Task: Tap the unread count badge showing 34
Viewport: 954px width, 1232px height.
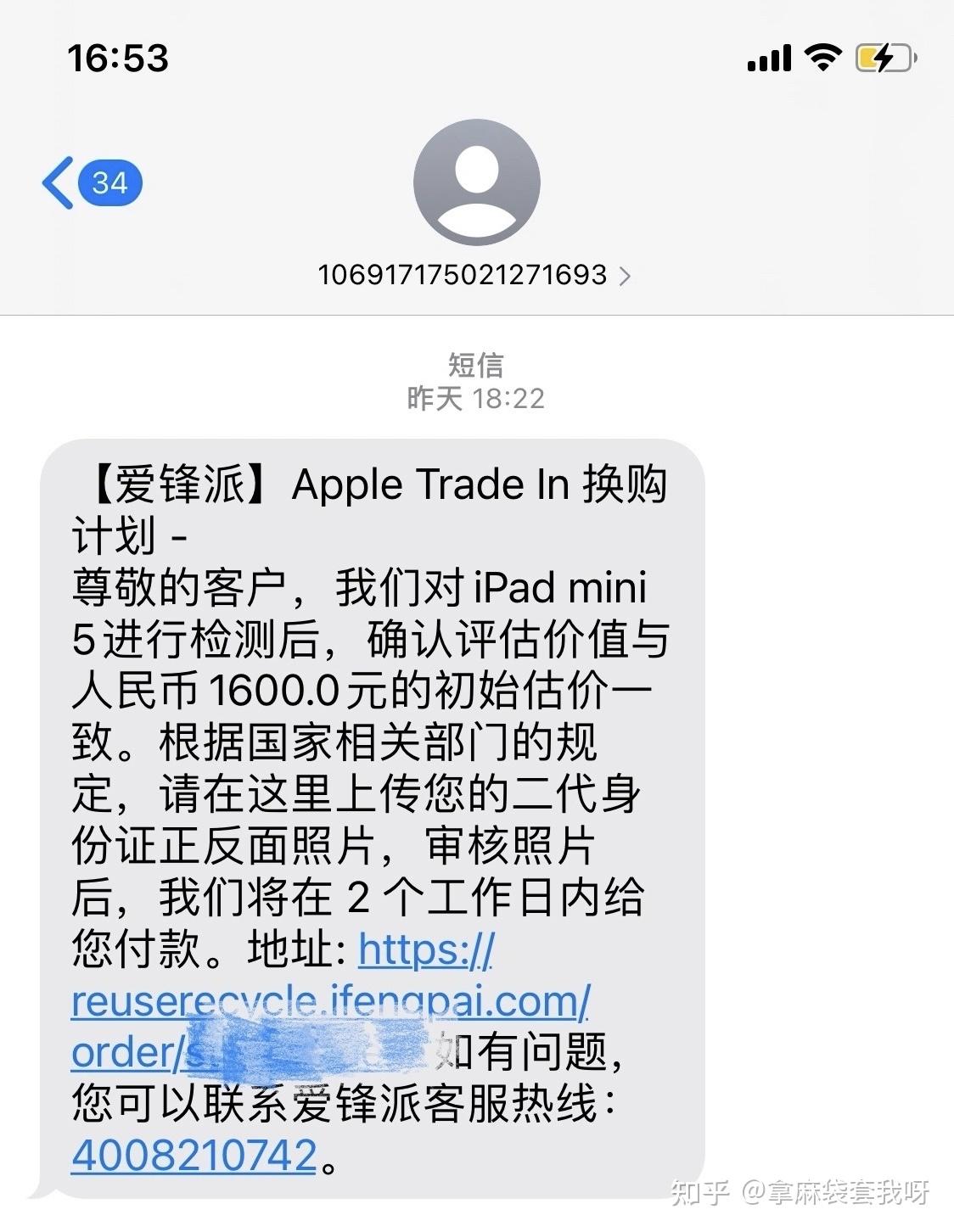Action: [110, 182]
